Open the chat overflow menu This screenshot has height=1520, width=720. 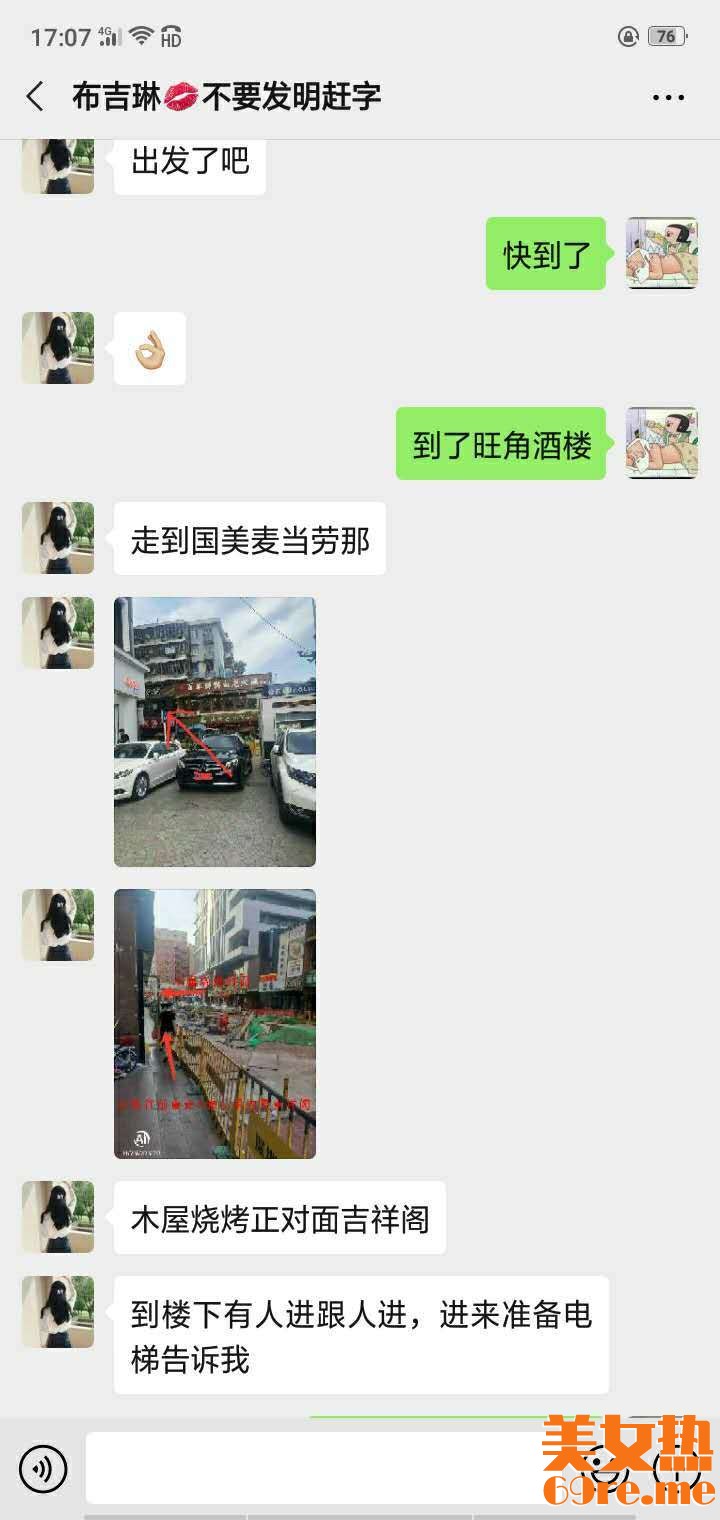(x=668, y=97)
